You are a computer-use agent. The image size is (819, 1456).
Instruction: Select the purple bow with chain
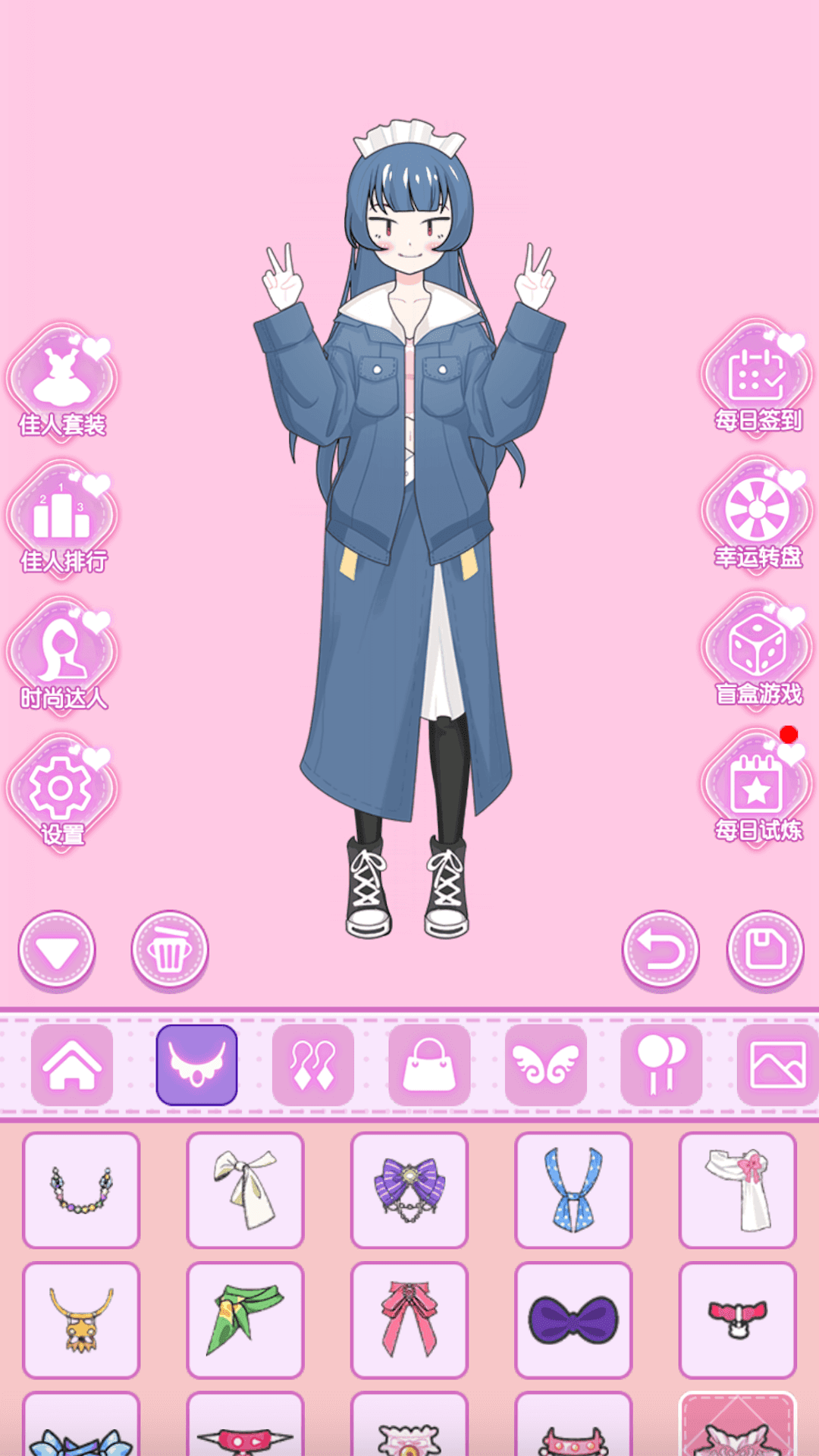click(x=409, y=1190)
